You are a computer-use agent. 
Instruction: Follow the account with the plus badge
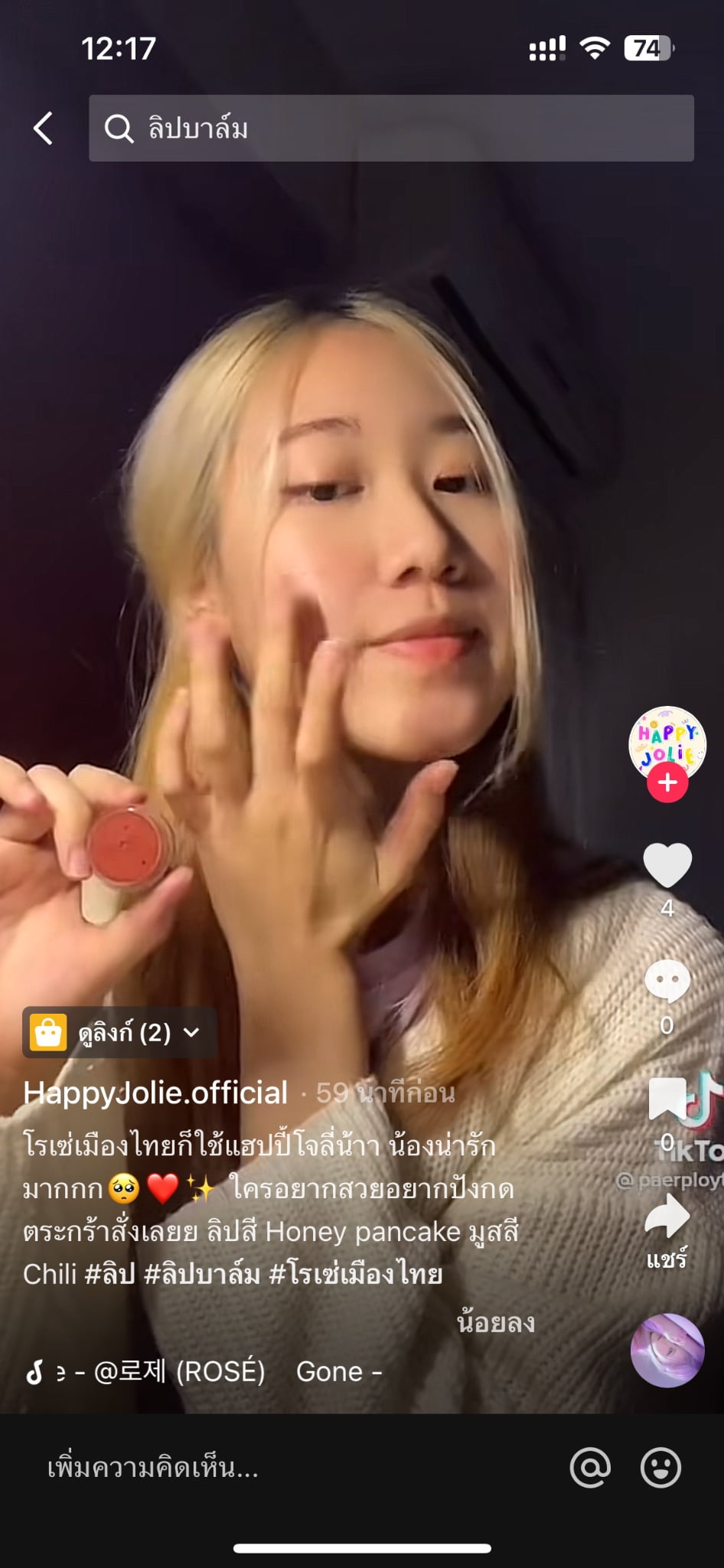pyautogui.click(x=667, y=782)
